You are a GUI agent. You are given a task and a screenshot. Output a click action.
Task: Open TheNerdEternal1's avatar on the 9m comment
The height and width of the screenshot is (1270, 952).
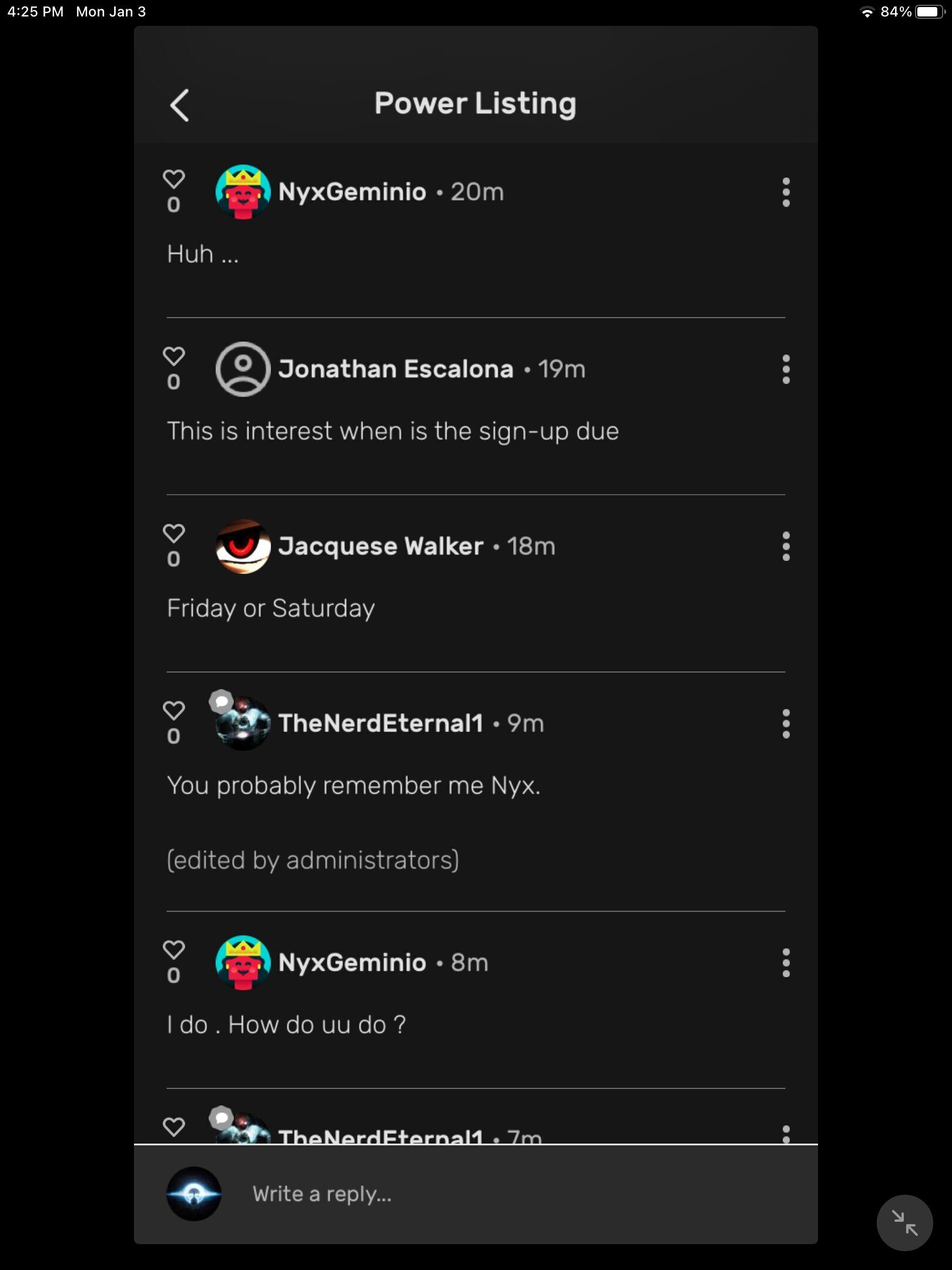[243, 723]
